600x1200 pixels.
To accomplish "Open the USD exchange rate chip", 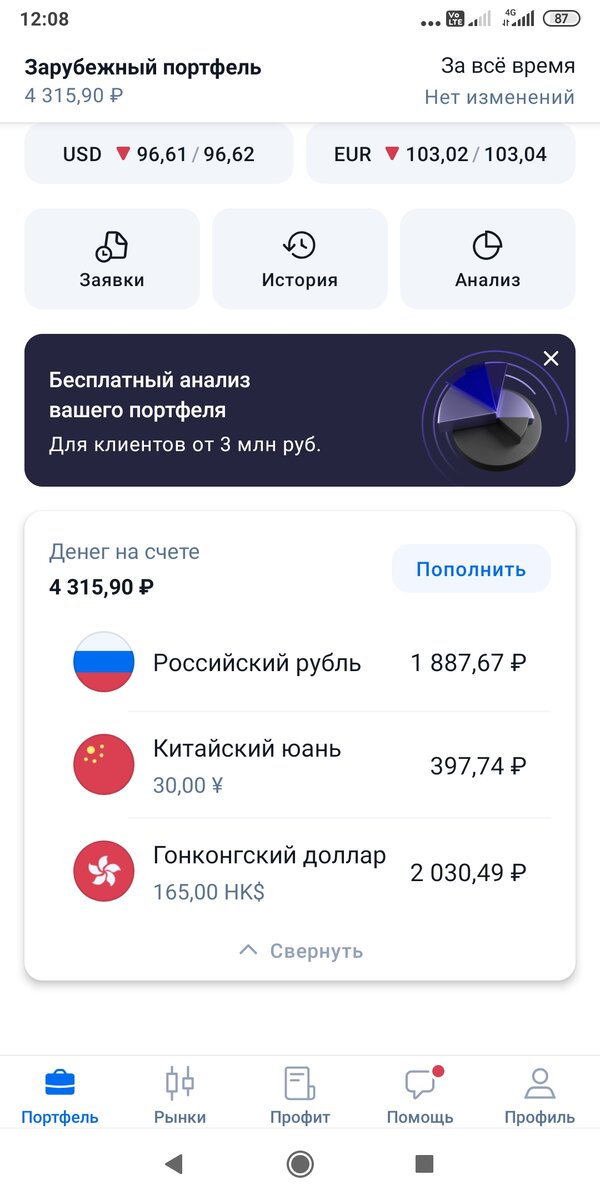I will pos(159,154).
